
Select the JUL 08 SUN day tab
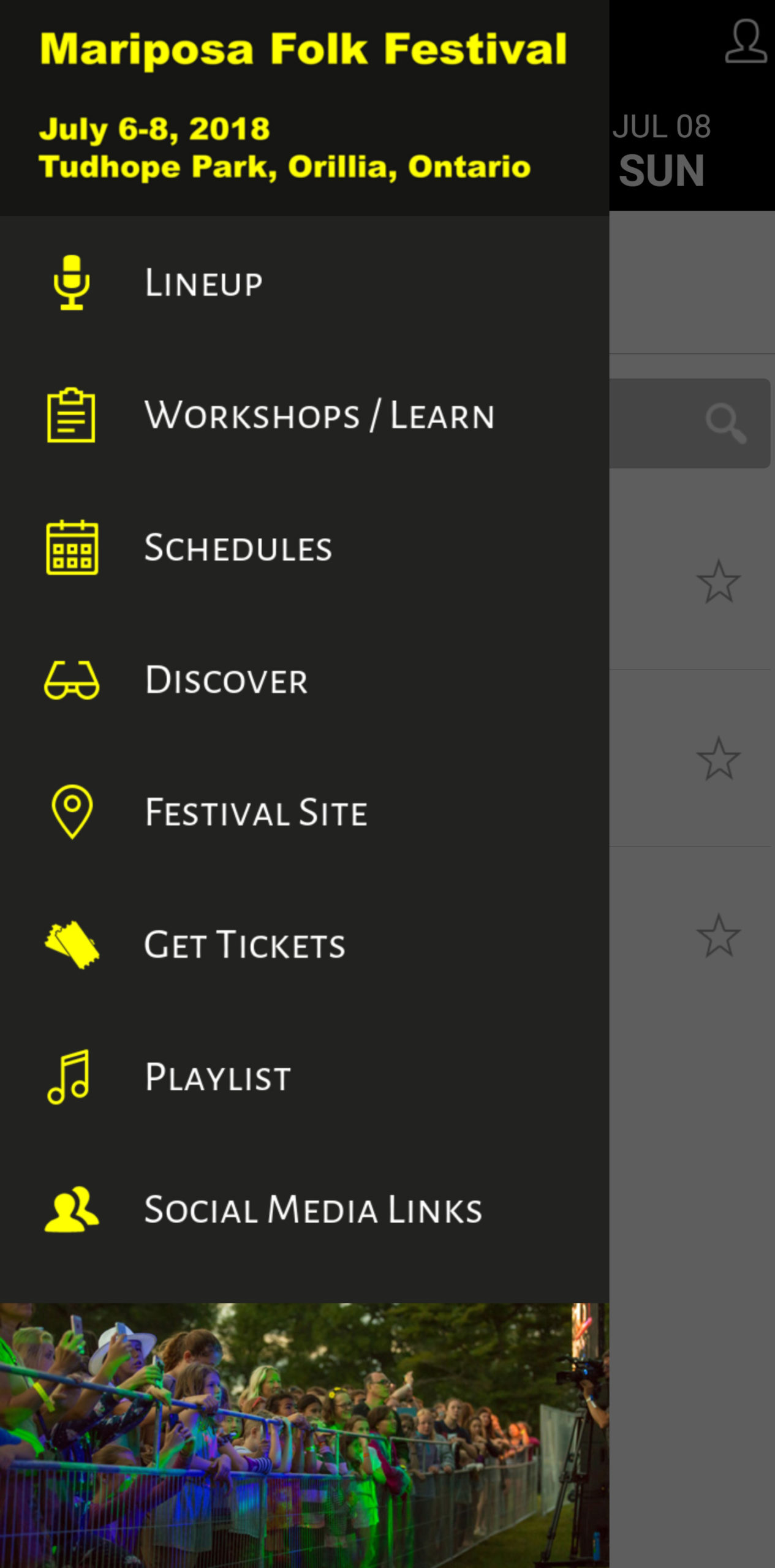tap(662, 151)
